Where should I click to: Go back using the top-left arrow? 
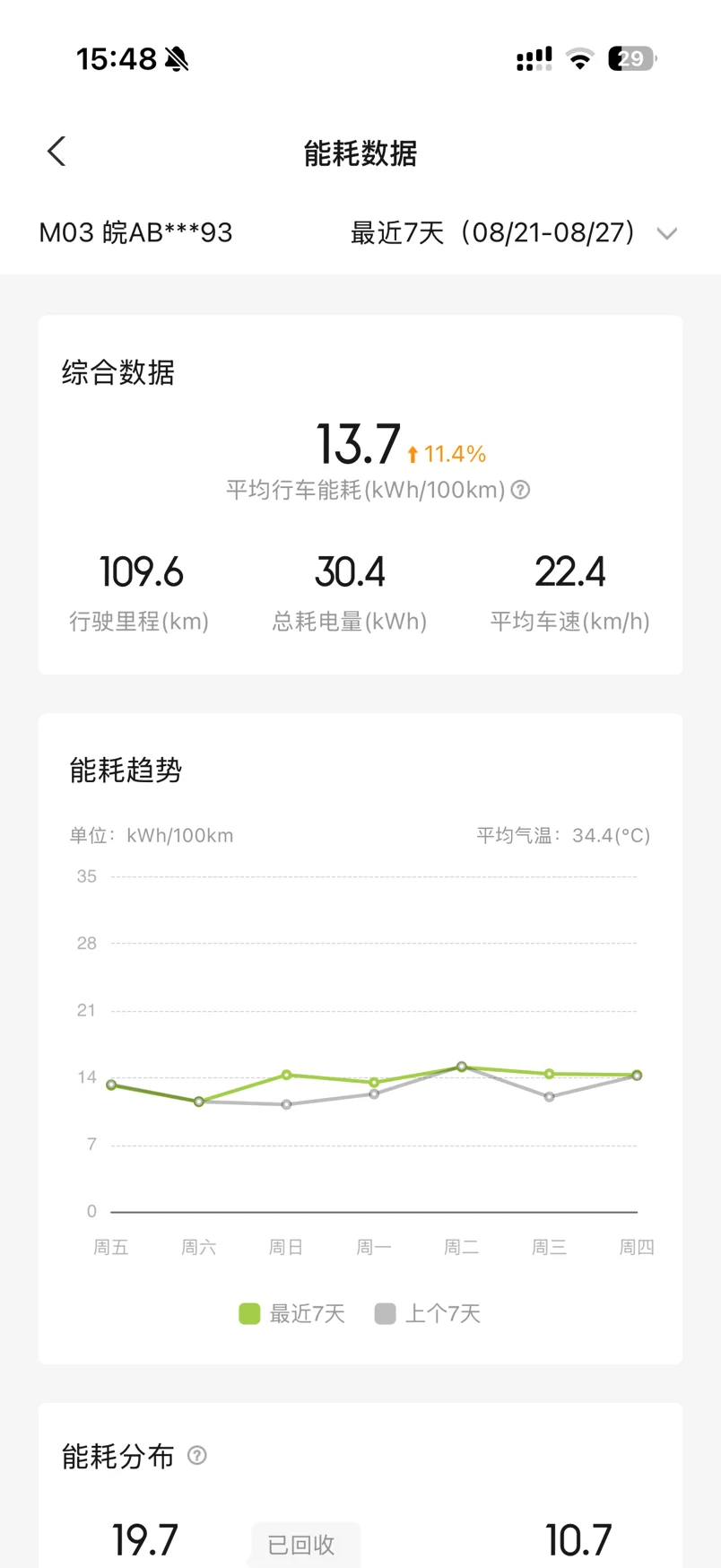tap(56, 152)
